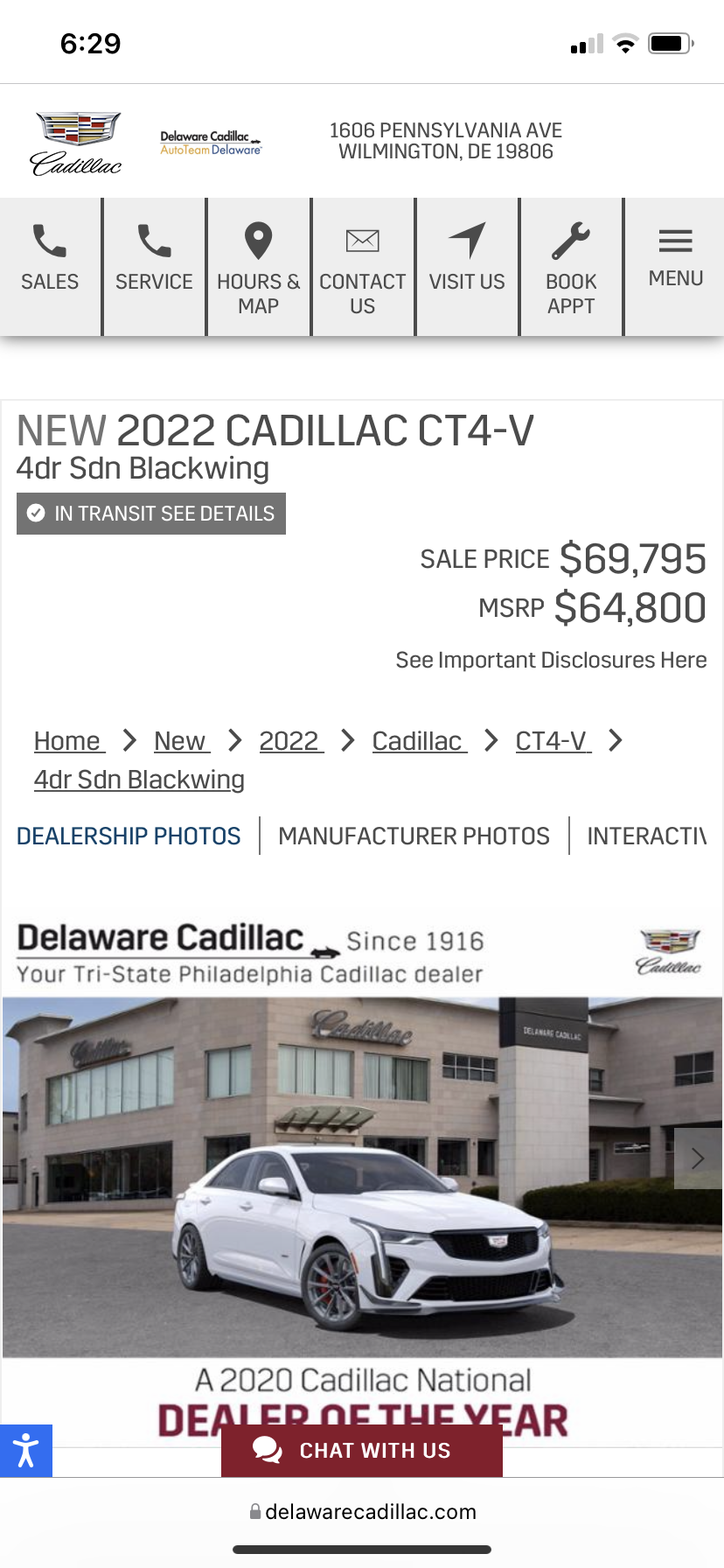View In Transit See Details badge

tap(151, 514)
